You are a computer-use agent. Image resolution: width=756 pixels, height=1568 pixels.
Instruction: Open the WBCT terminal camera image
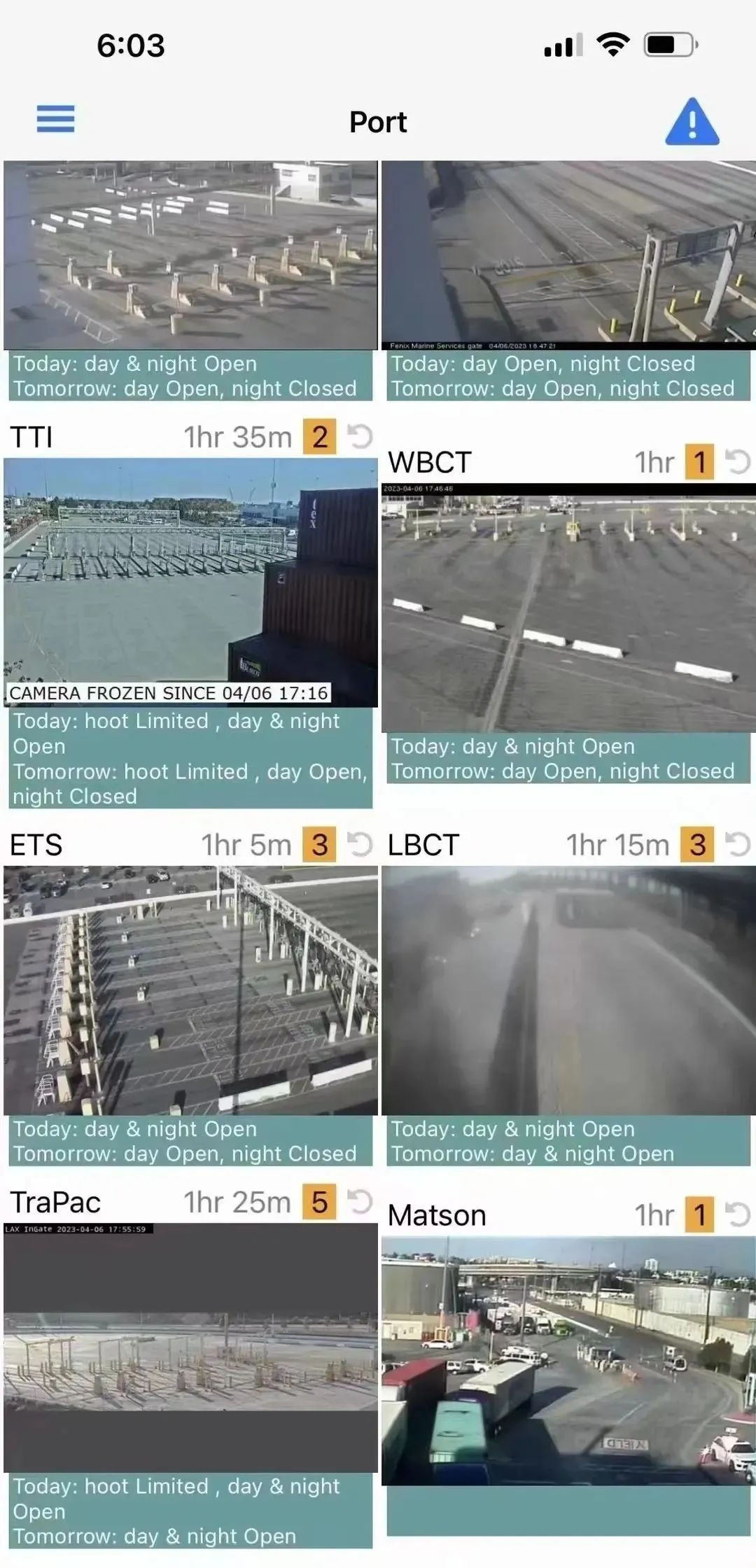pyautogui.click(x=568, y=609)
